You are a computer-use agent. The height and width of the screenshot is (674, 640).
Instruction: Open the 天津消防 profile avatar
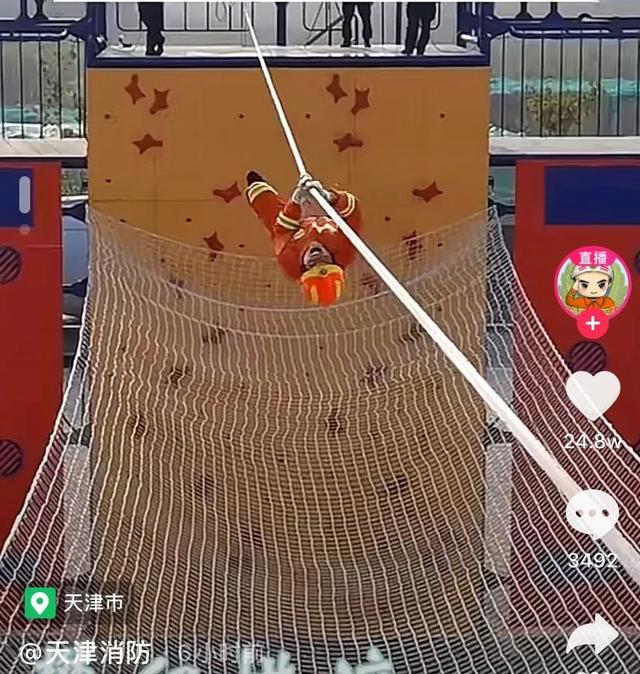[592, 281]
